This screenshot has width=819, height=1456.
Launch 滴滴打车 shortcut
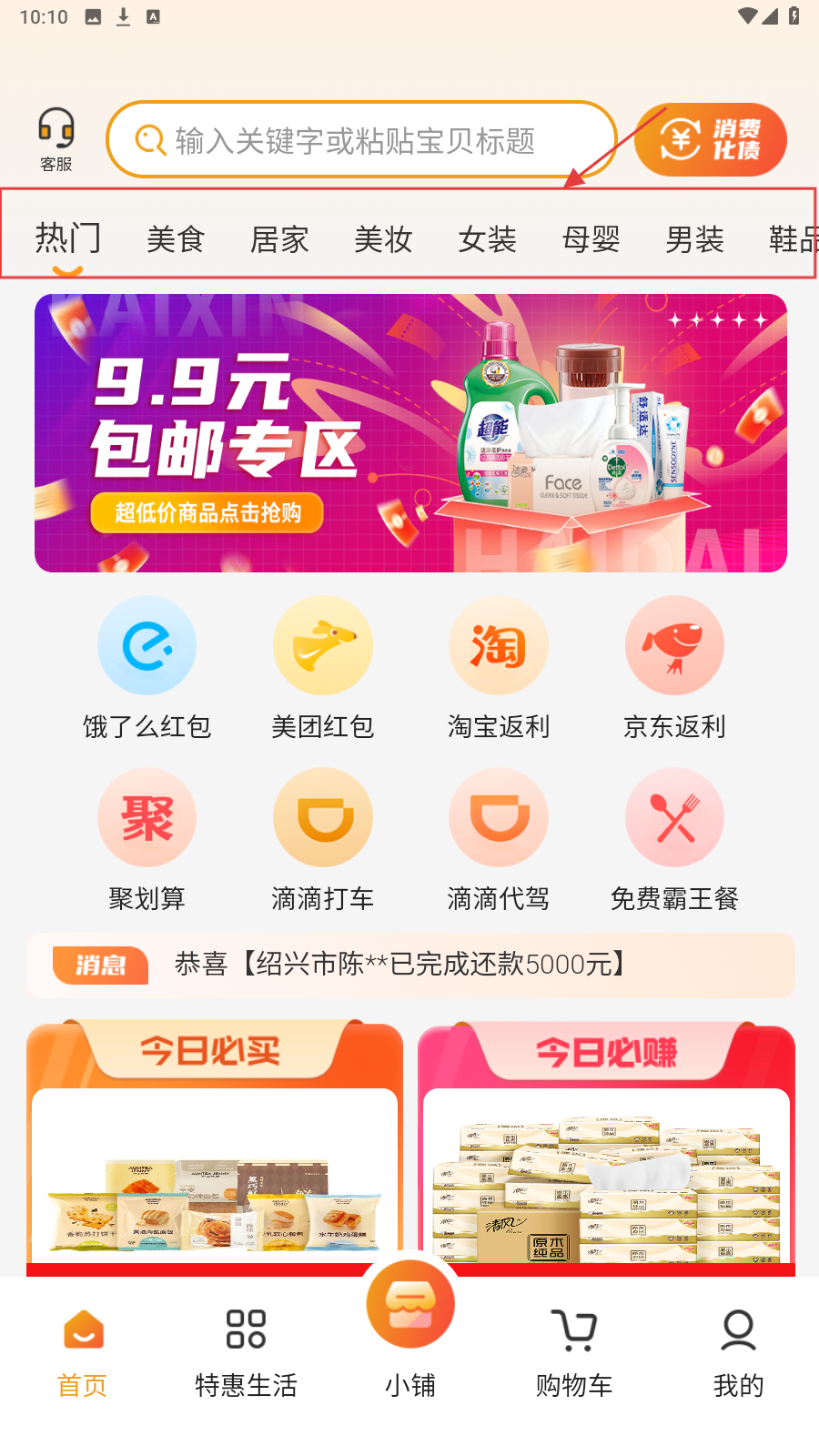(x=323, y=839)
